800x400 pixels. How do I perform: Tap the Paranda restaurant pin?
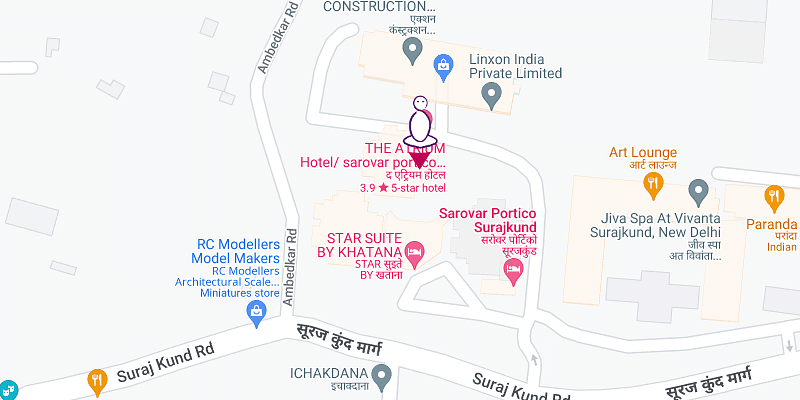pos(773,196)
